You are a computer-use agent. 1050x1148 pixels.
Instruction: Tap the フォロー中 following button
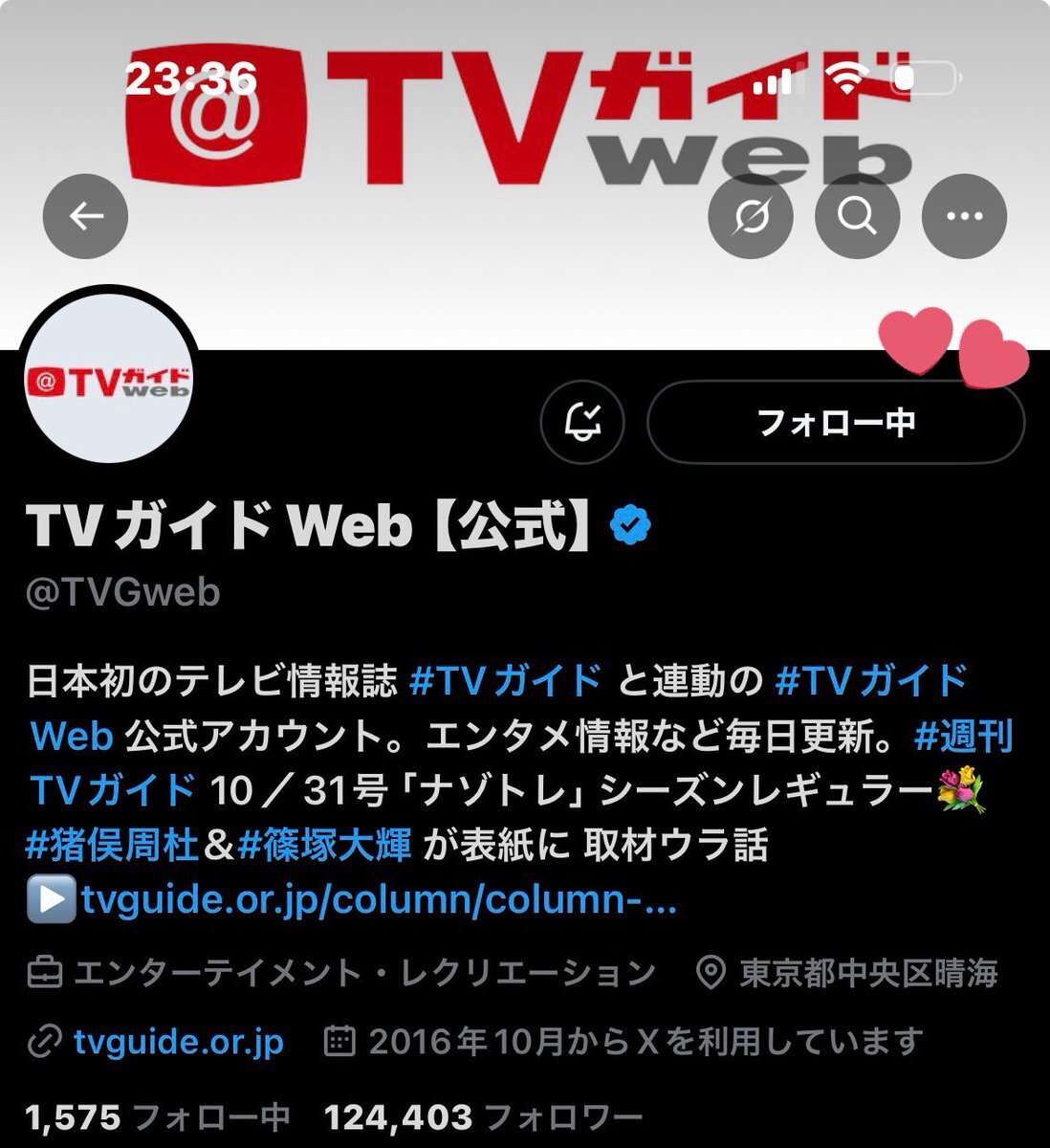pos(835,422)
